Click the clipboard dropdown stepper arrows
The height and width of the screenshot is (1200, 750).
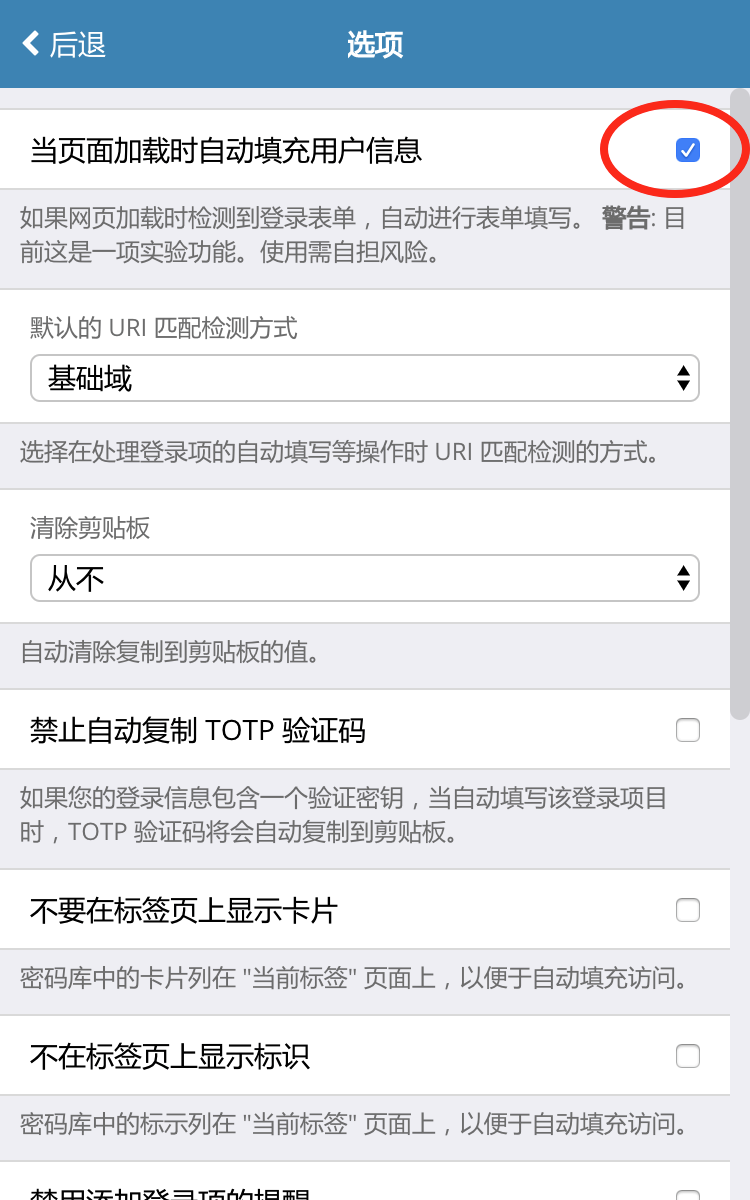coord(683,578)
